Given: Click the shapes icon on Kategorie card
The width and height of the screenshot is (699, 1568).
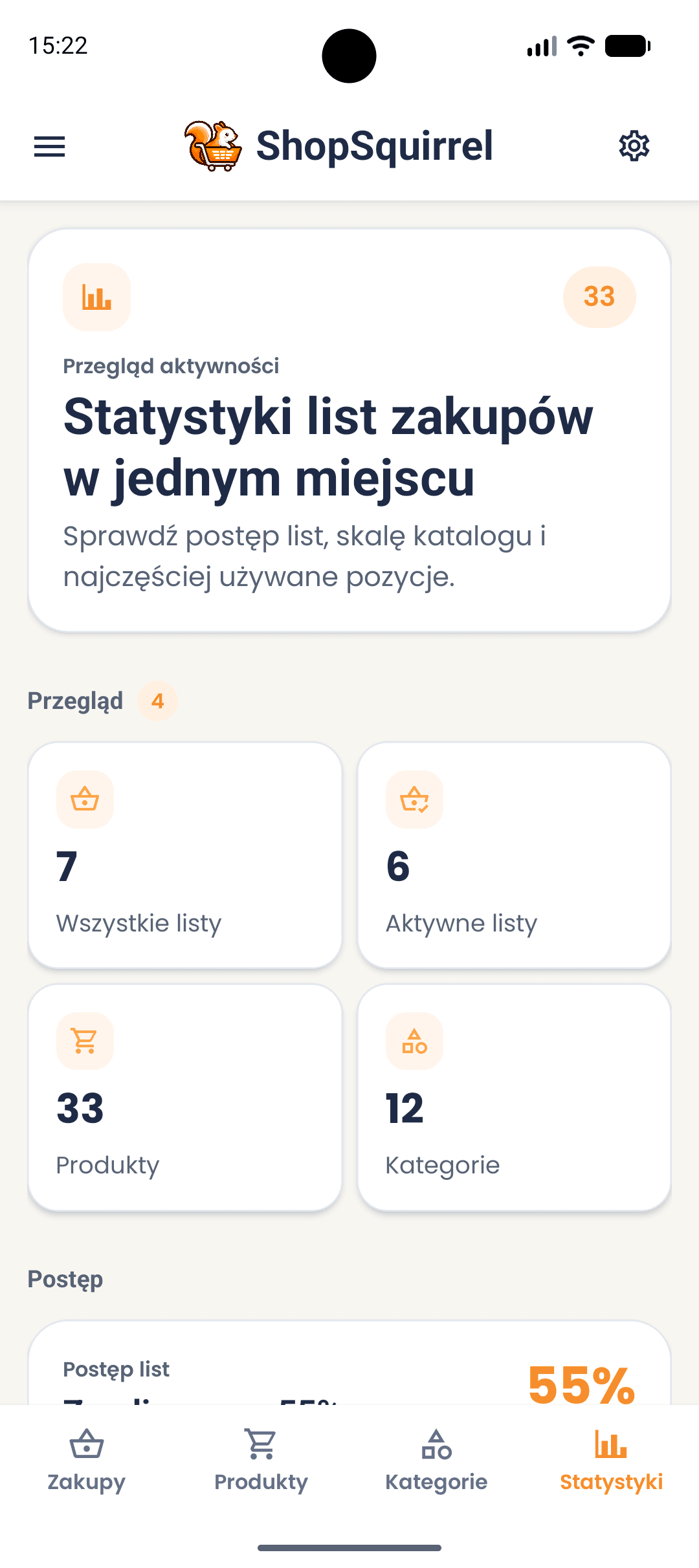Looking at the screenshot, I should (414, 1041).
